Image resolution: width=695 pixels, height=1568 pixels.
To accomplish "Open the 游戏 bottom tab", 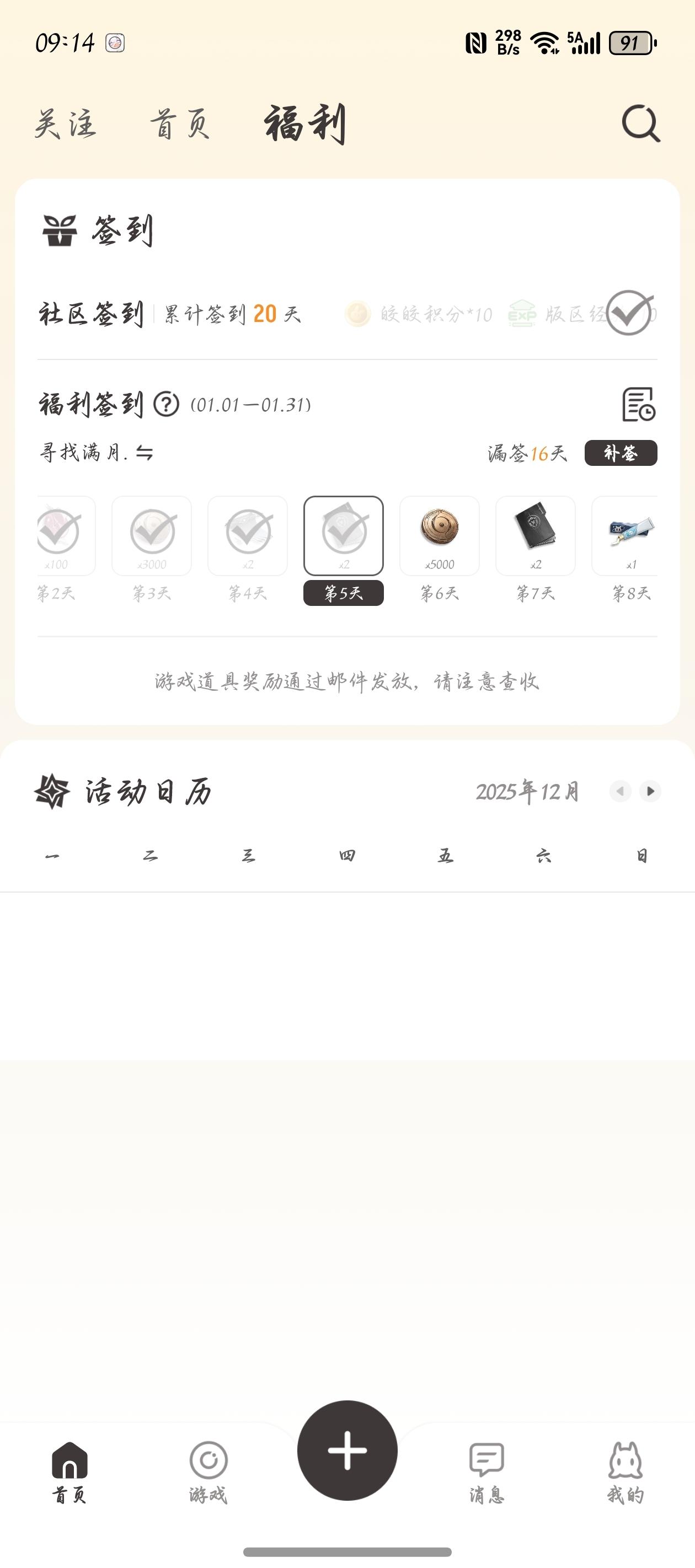I will tap(209, 1472).
